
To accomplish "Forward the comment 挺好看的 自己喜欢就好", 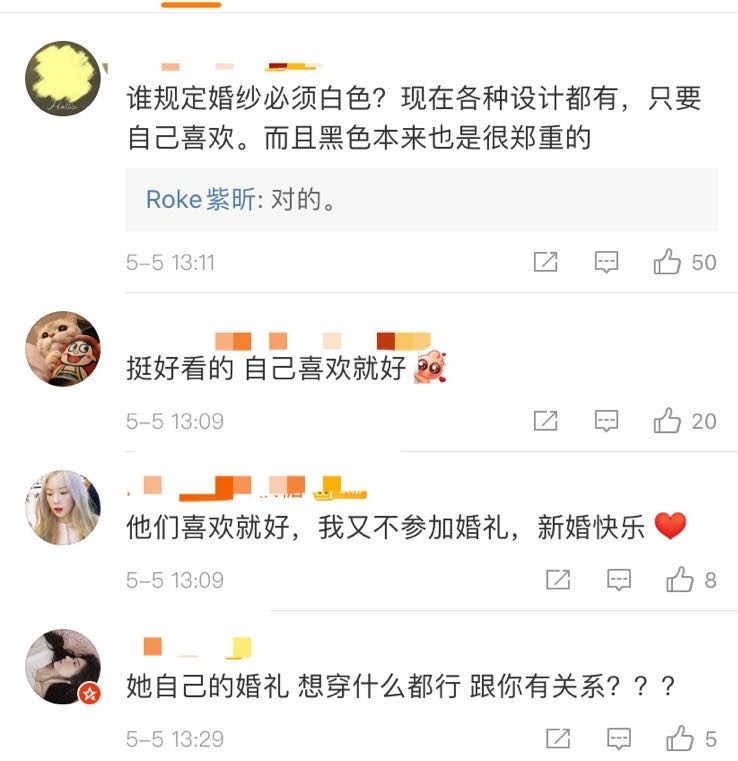I will pyautogui.click(x=545, y=421).
